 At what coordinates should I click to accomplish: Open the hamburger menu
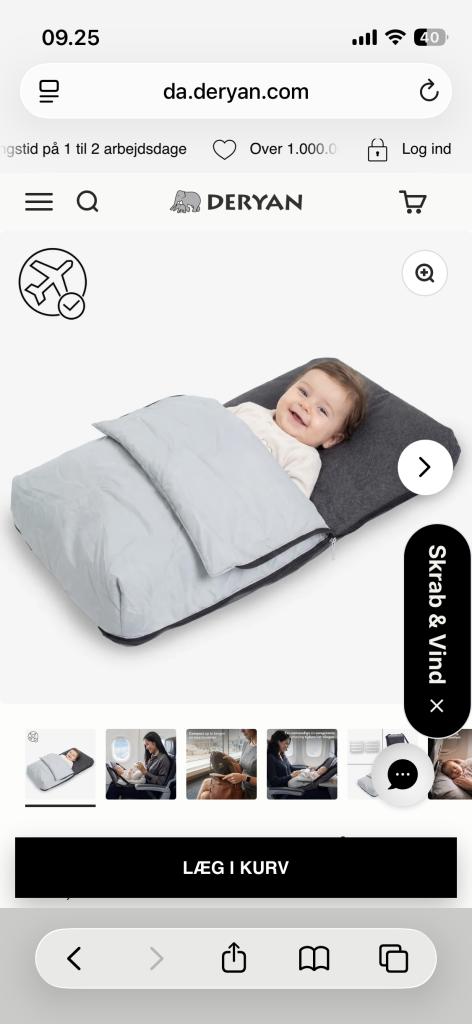(x=39, y=202)
